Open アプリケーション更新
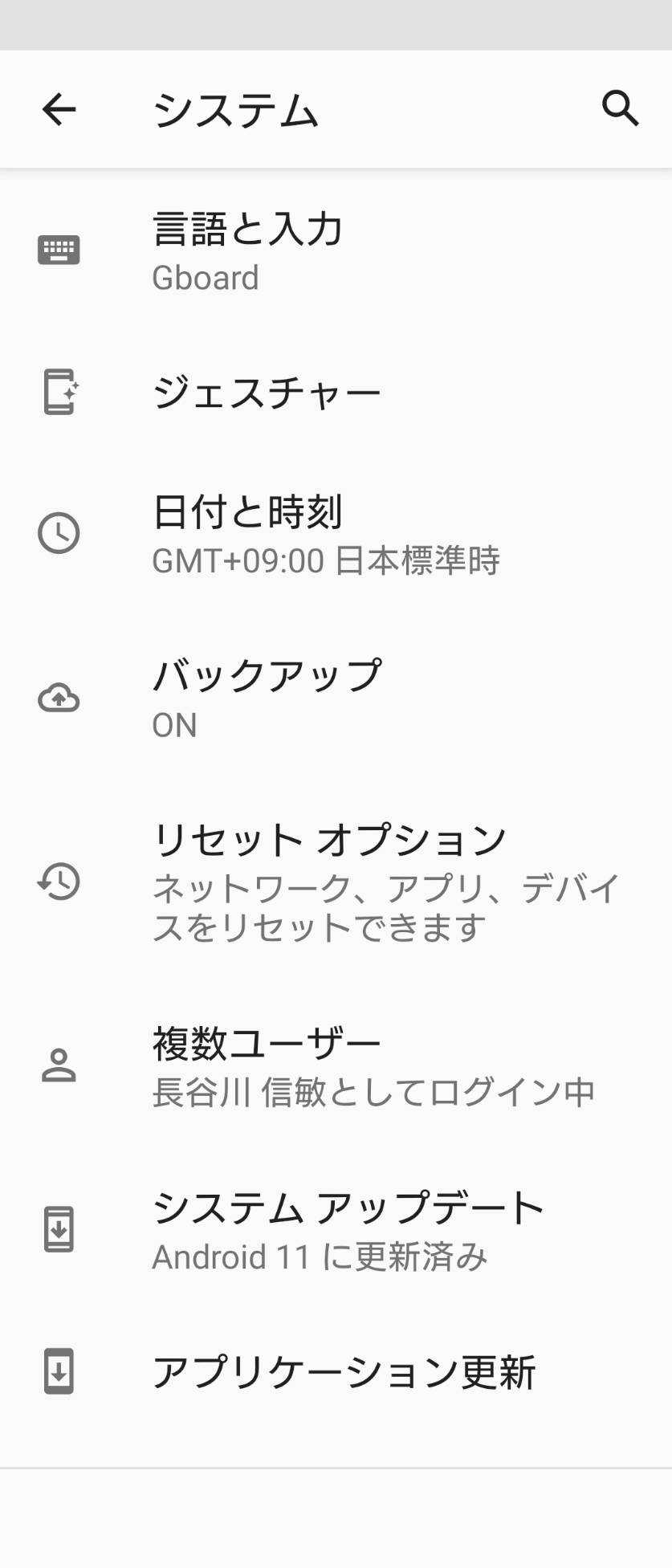 point(344,1371)
